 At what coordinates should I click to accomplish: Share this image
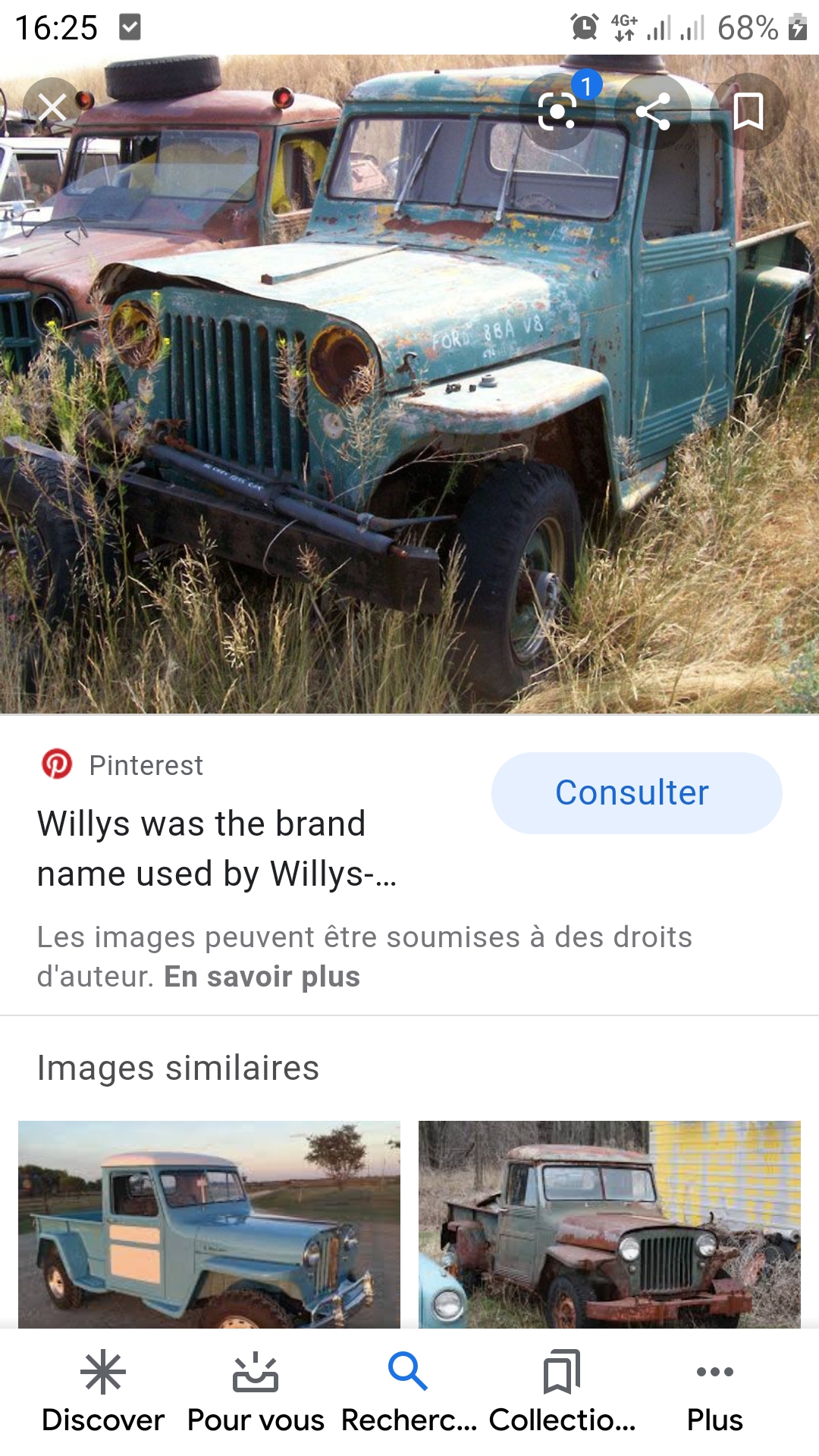coord(653,112)
